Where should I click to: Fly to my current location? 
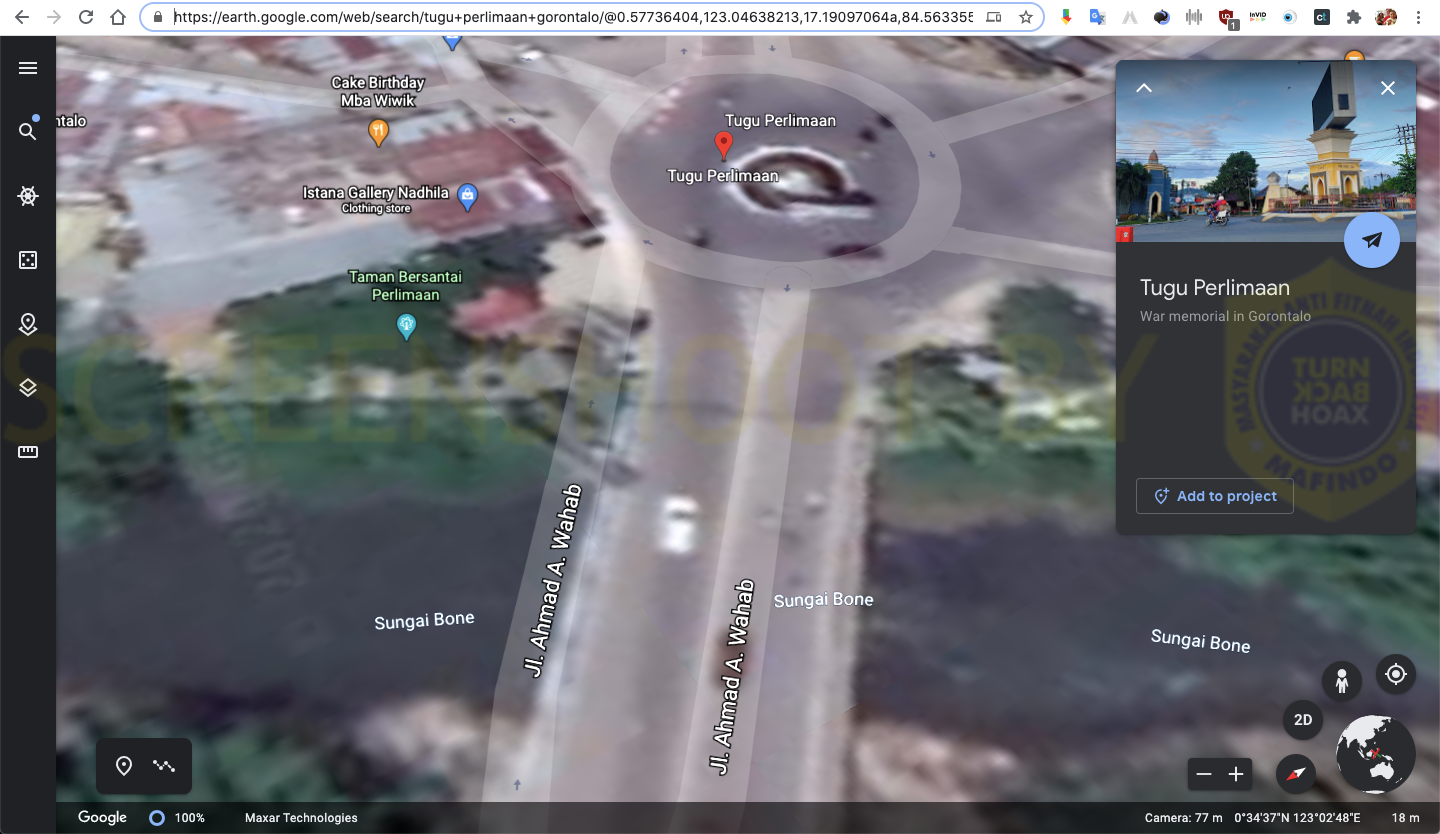pos(1395,674)
